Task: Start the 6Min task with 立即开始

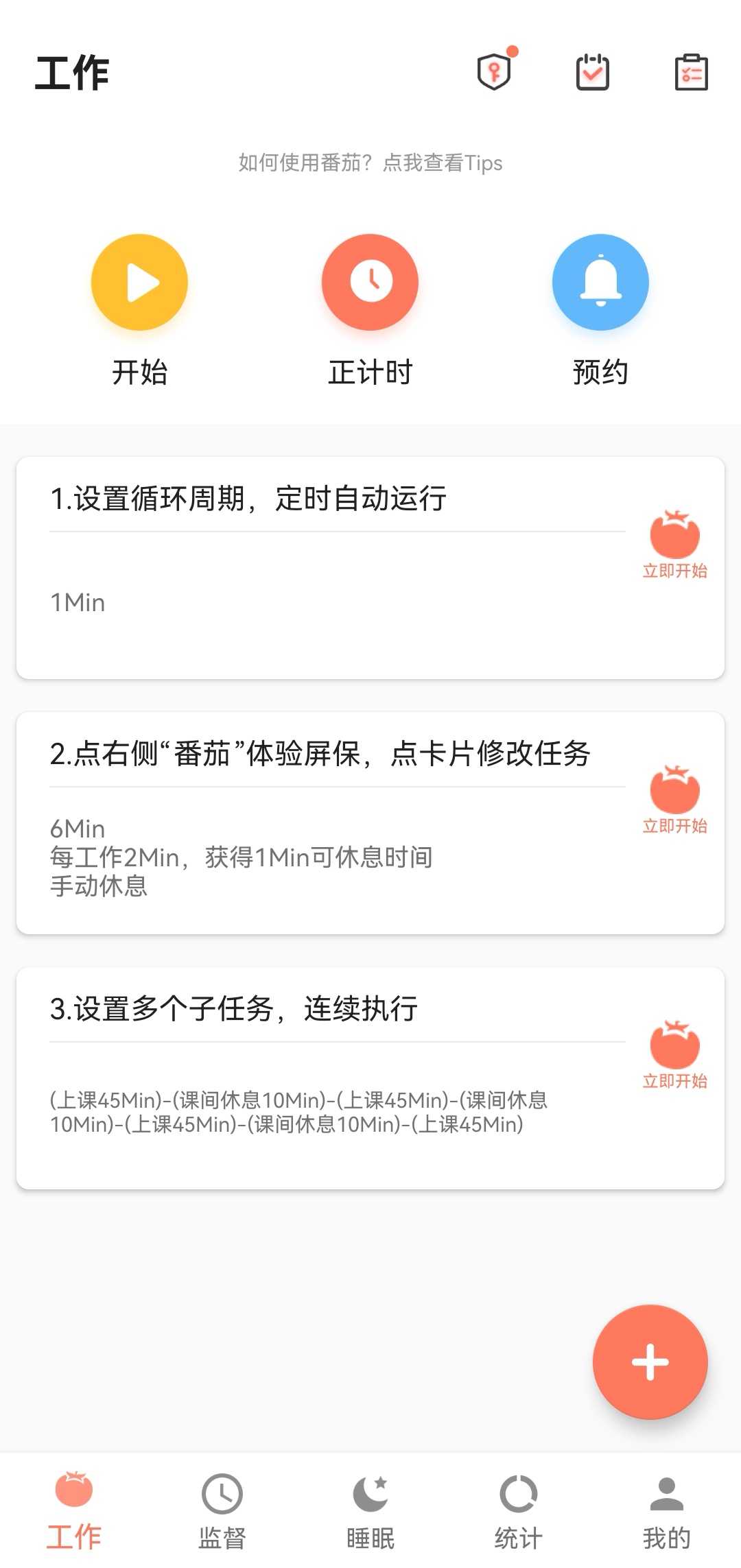Action: pyautogui.click(x=675, y=799)
